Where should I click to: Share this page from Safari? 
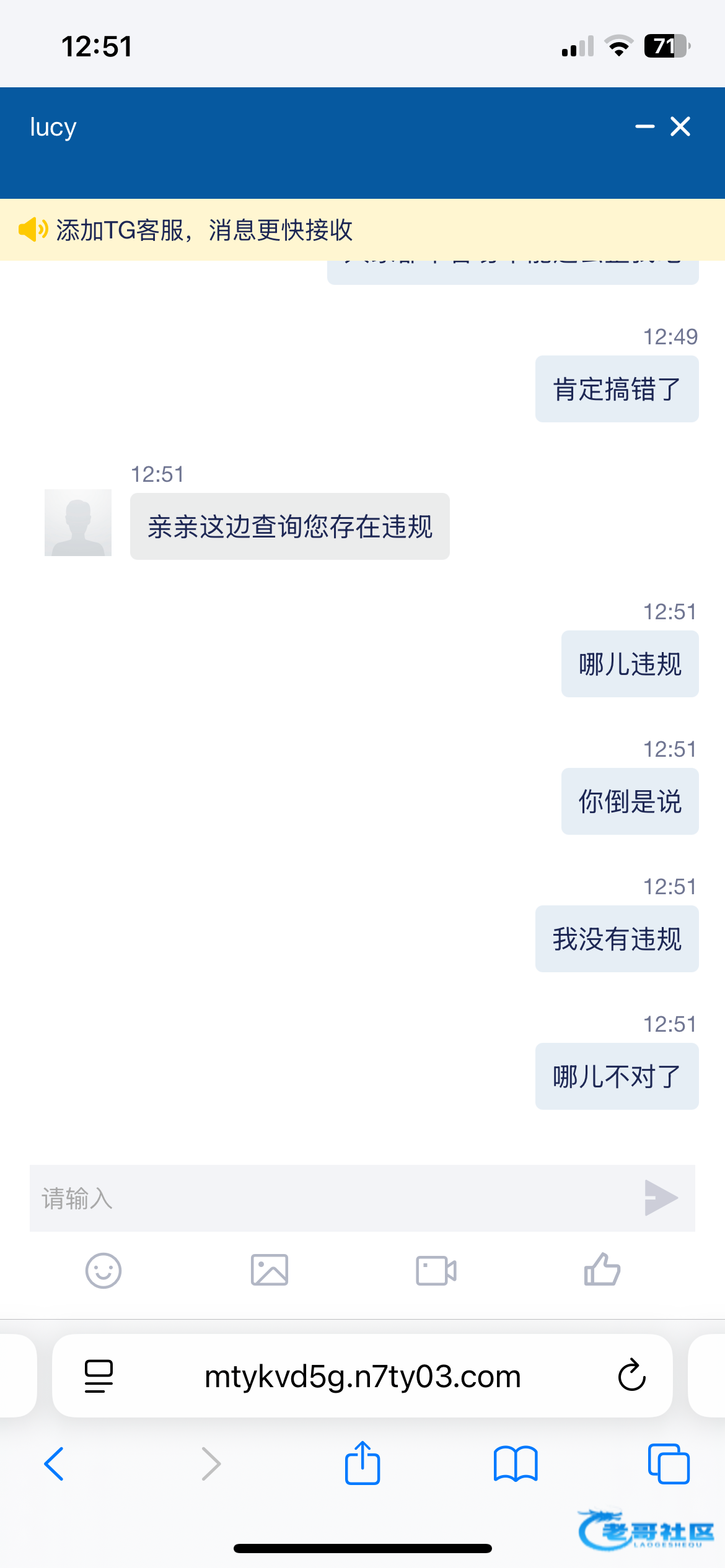[x=362, y=1464]
